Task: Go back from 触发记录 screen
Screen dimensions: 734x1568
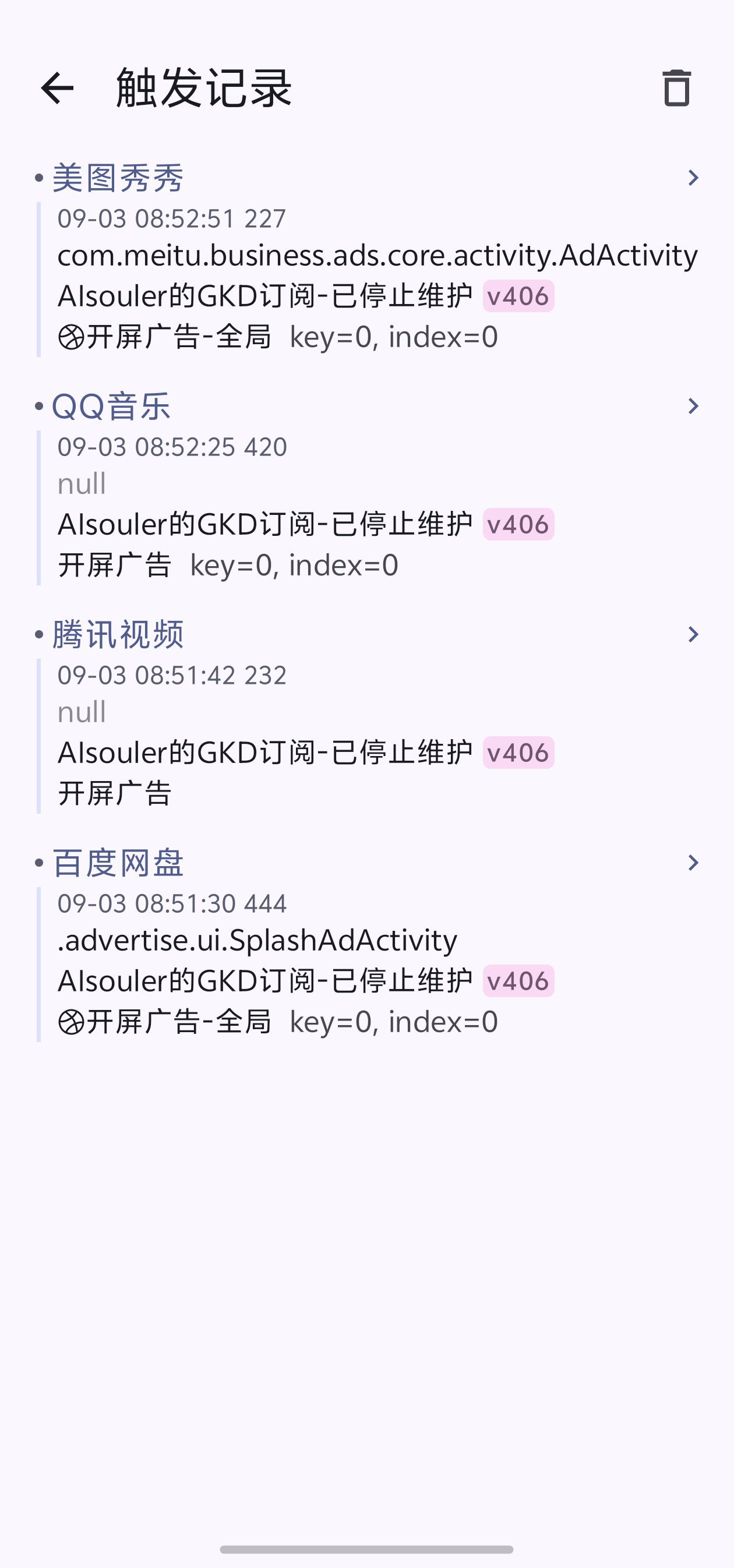Action: tap(57, 89)
